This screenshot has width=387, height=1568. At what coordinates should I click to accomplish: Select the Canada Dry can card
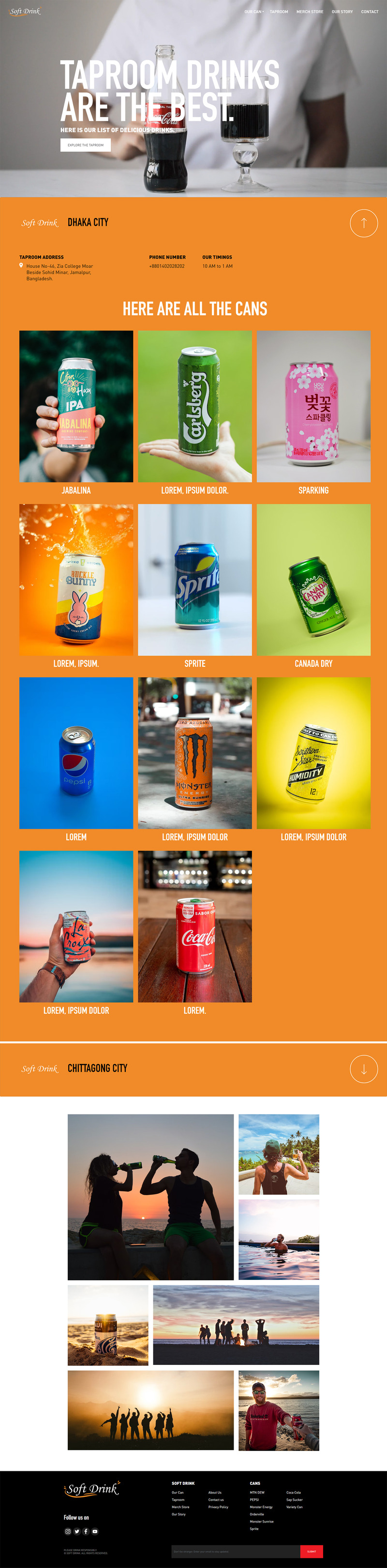[313, 579]
